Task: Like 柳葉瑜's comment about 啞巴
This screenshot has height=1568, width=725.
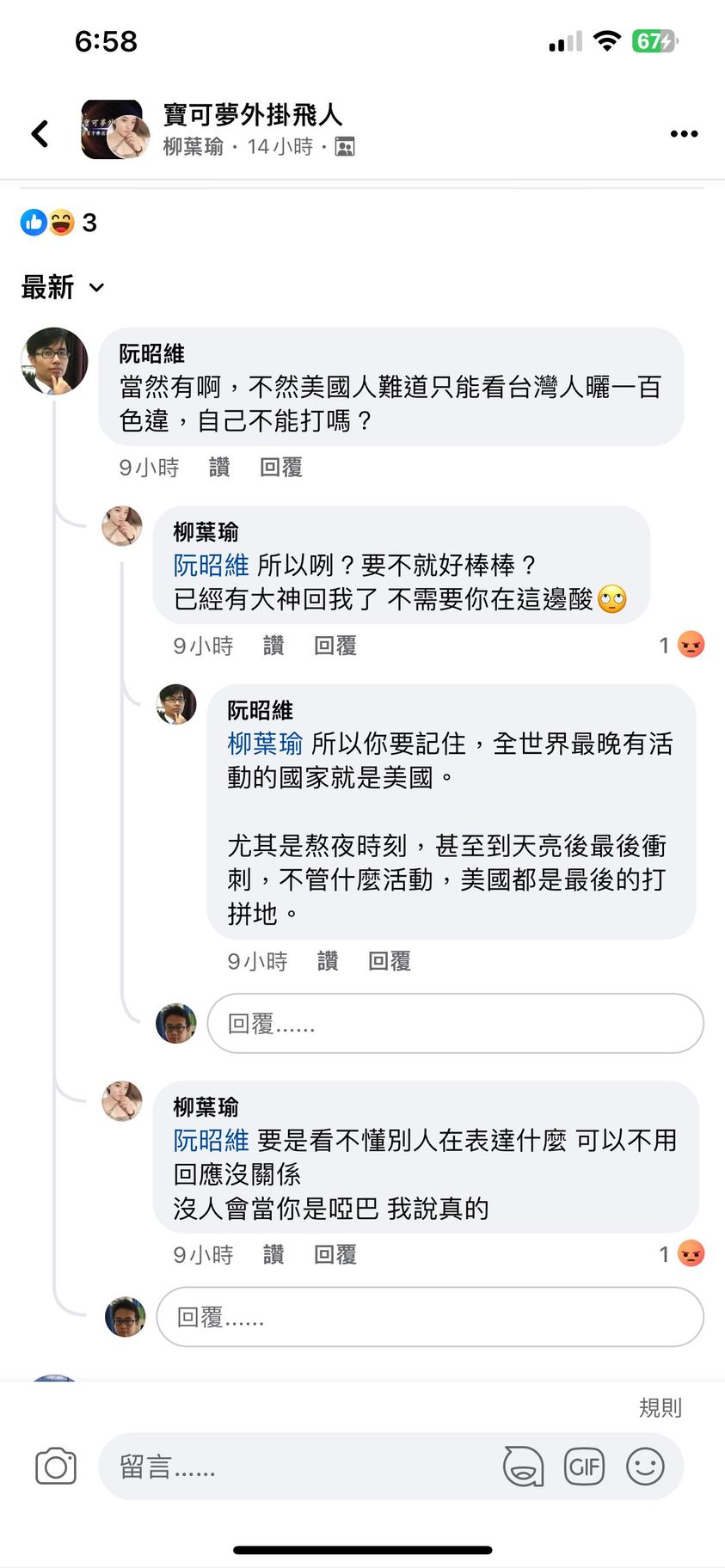Action: [x=273, y=1254]
